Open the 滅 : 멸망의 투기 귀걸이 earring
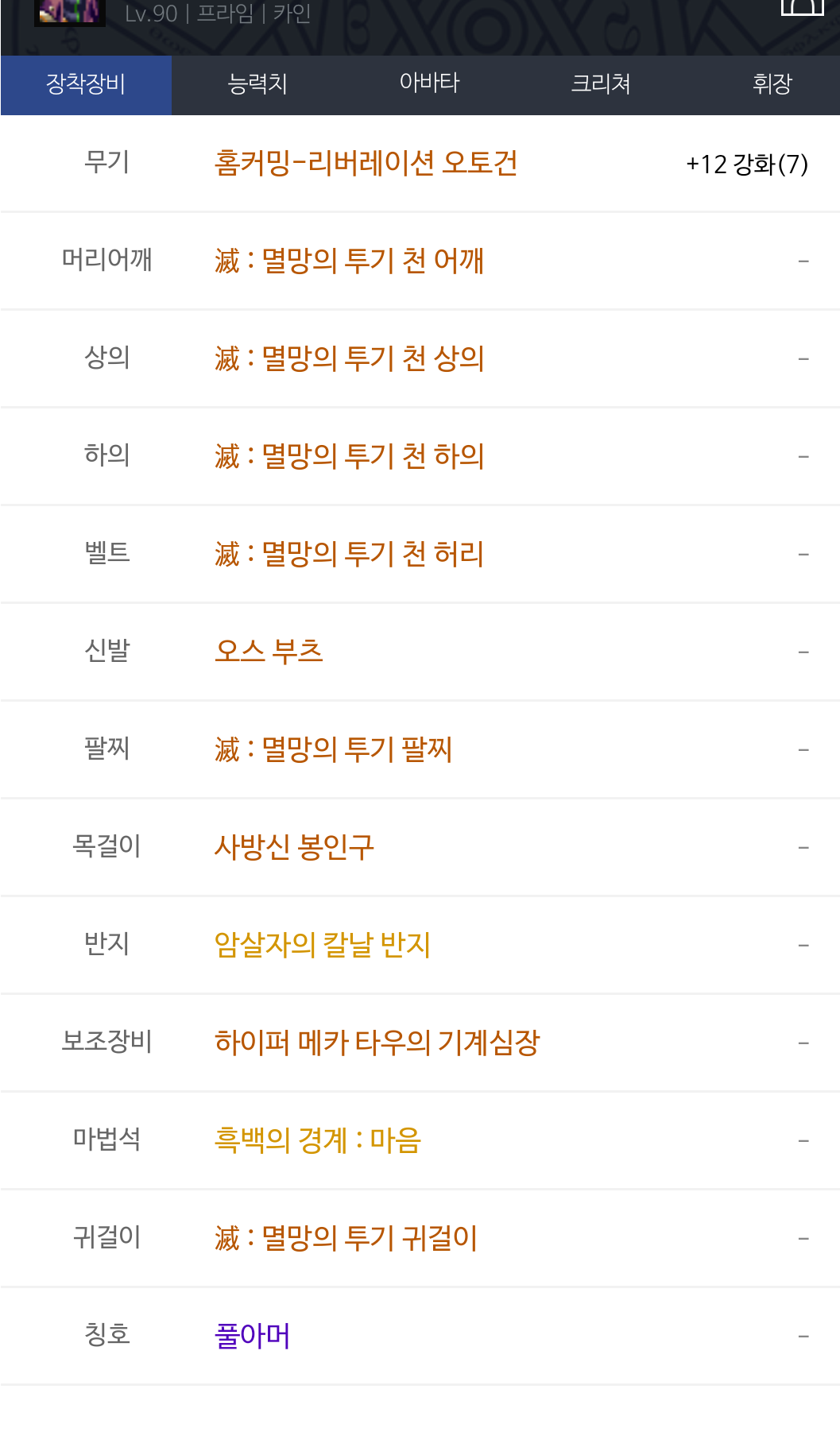 point(346,1239)
